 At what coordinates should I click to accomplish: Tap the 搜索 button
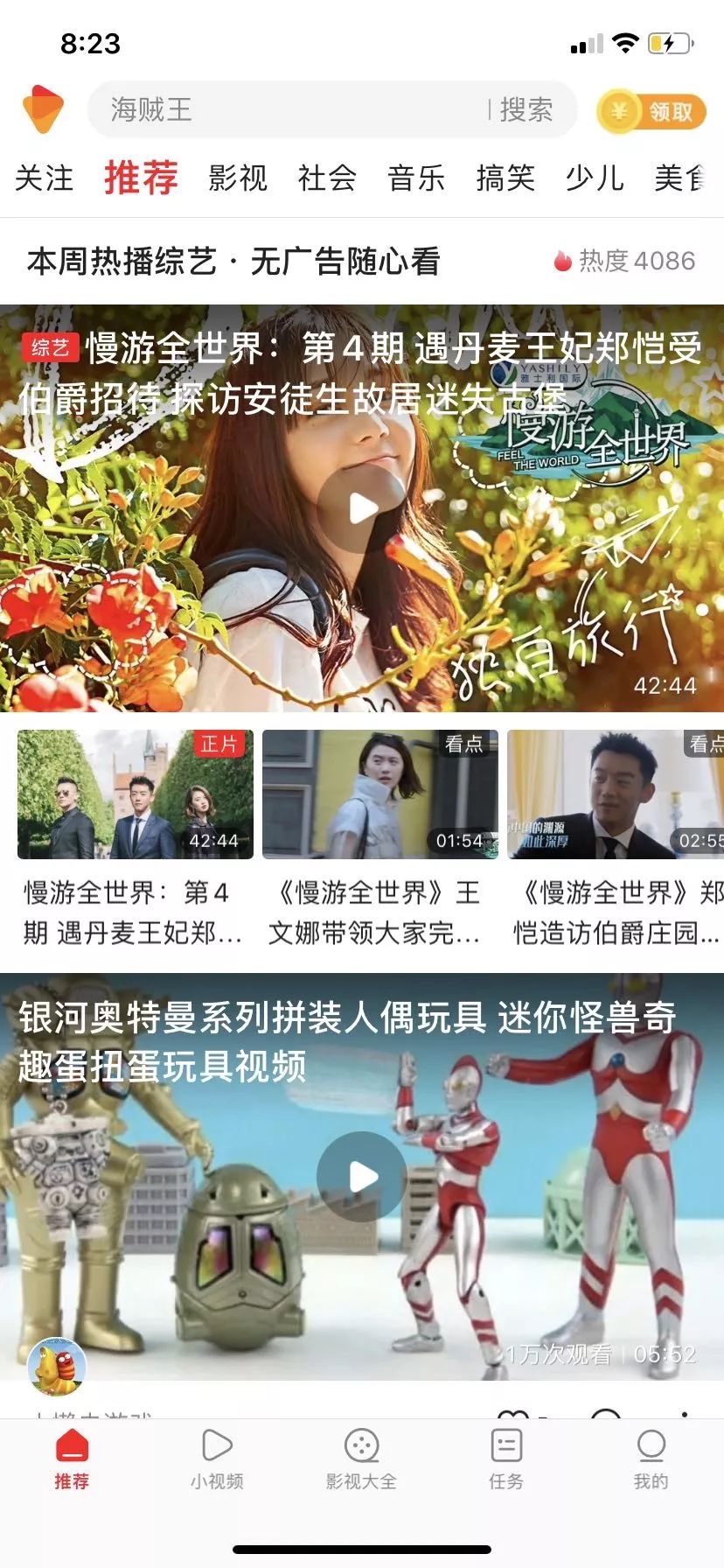point(526,110)
